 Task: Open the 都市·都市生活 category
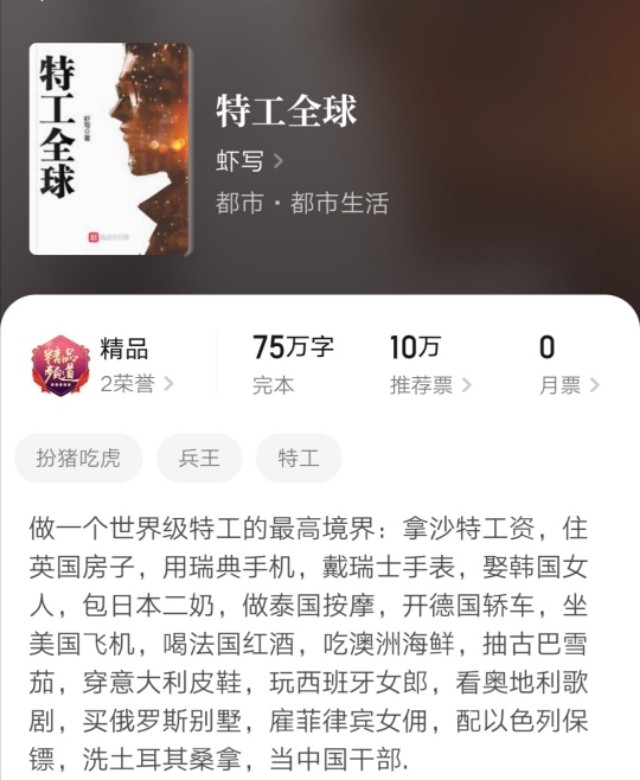click(301, 203)
